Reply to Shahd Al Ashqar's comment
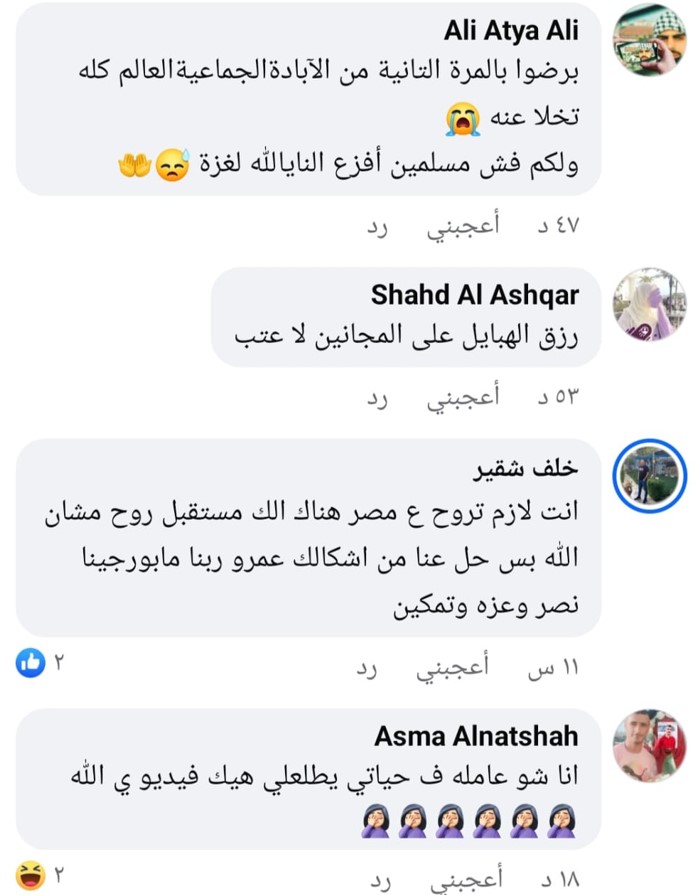The height and width of the screenshot is (895, 697). click(x=377, y=398)
